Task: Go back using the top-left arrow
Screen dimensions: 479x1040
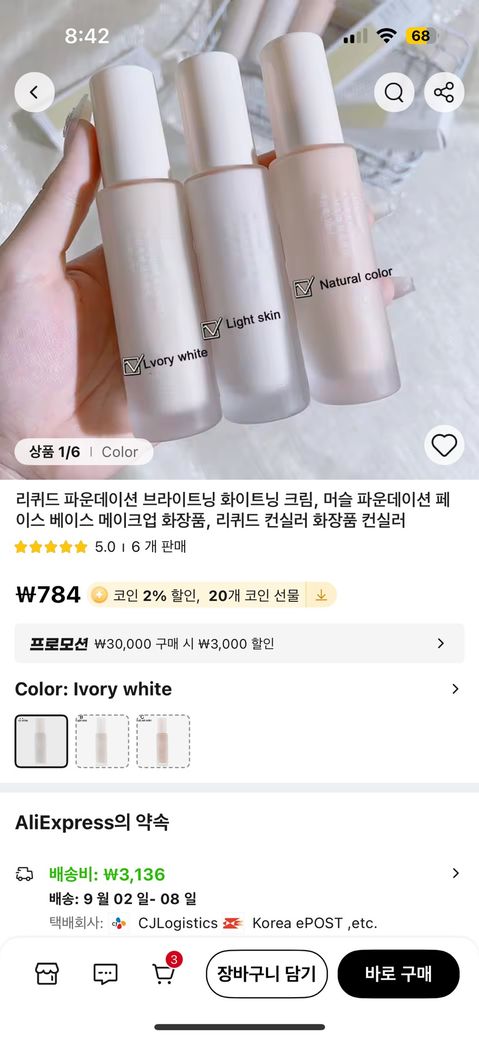Action: (34, 92)
